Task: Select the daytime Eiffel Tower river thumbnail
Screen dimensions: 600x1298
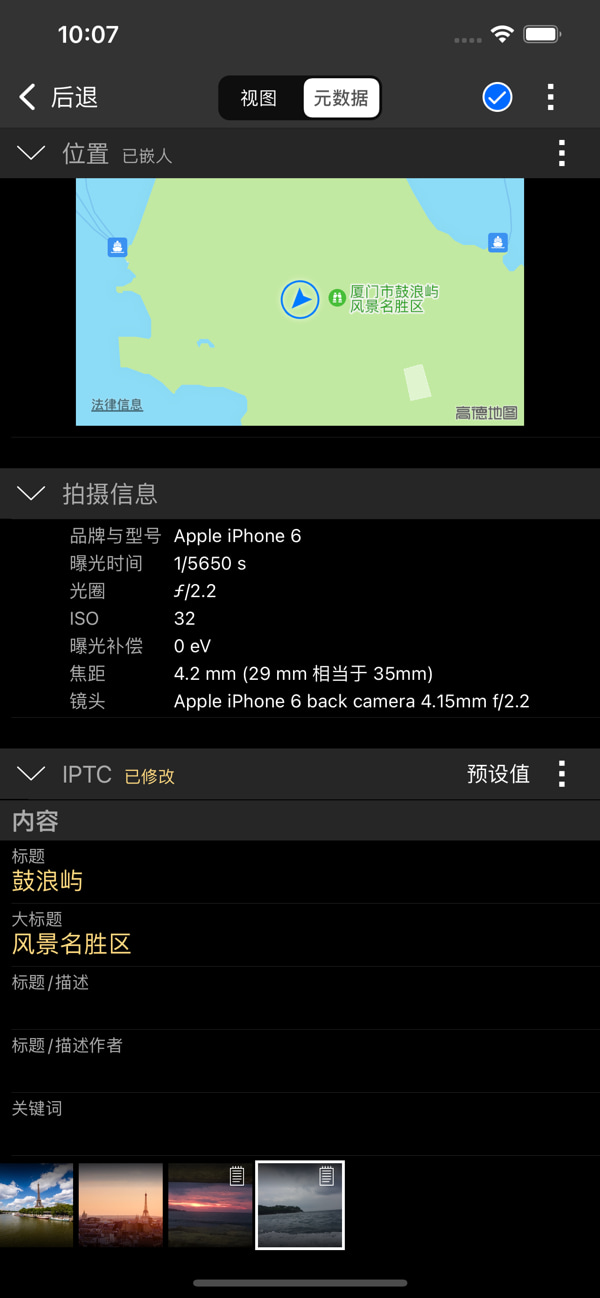Action: [36, 1205]
